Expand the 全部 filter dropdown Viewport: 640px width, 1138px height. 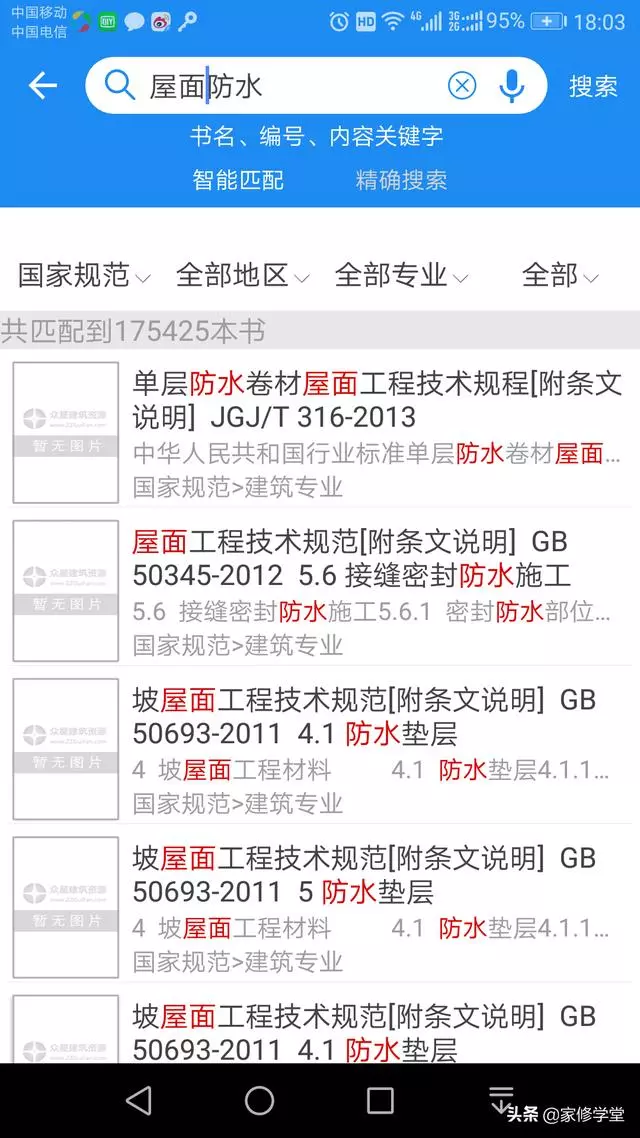[560, 276]
